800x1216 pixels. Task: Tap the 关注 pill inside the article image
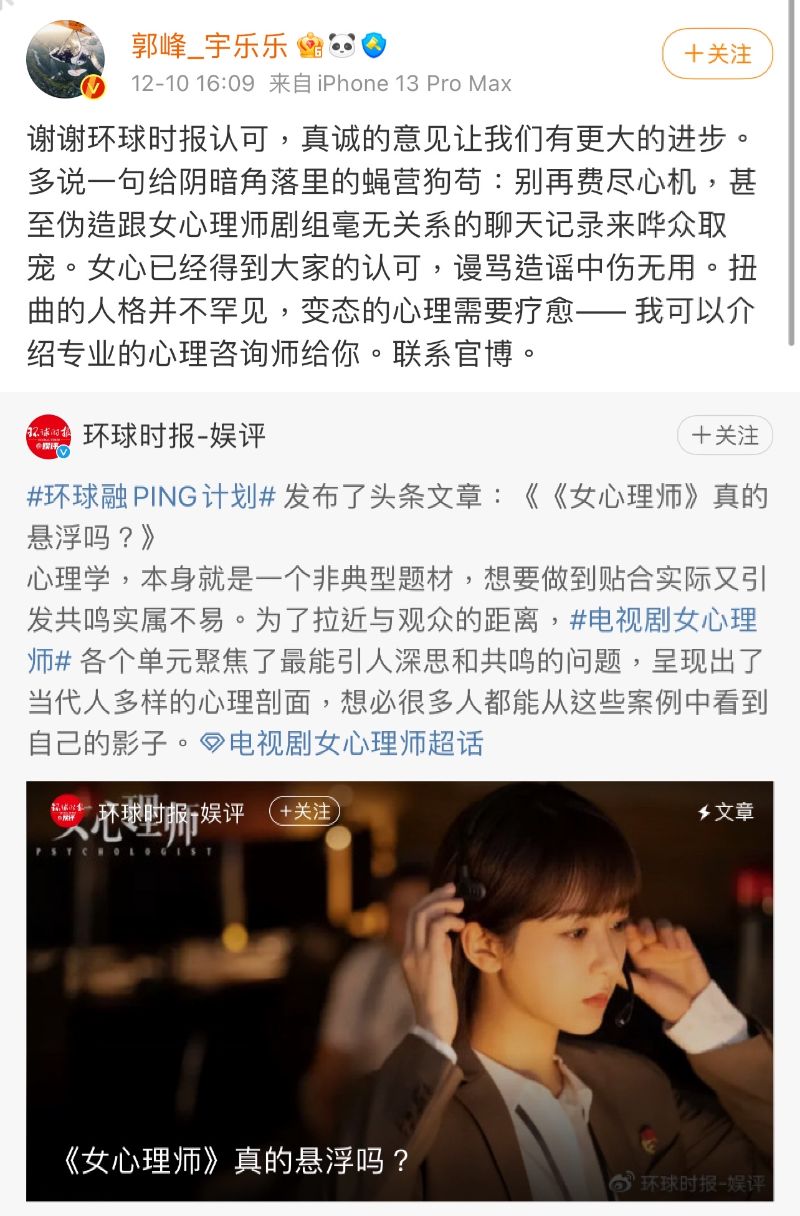(x=305, y=811)
